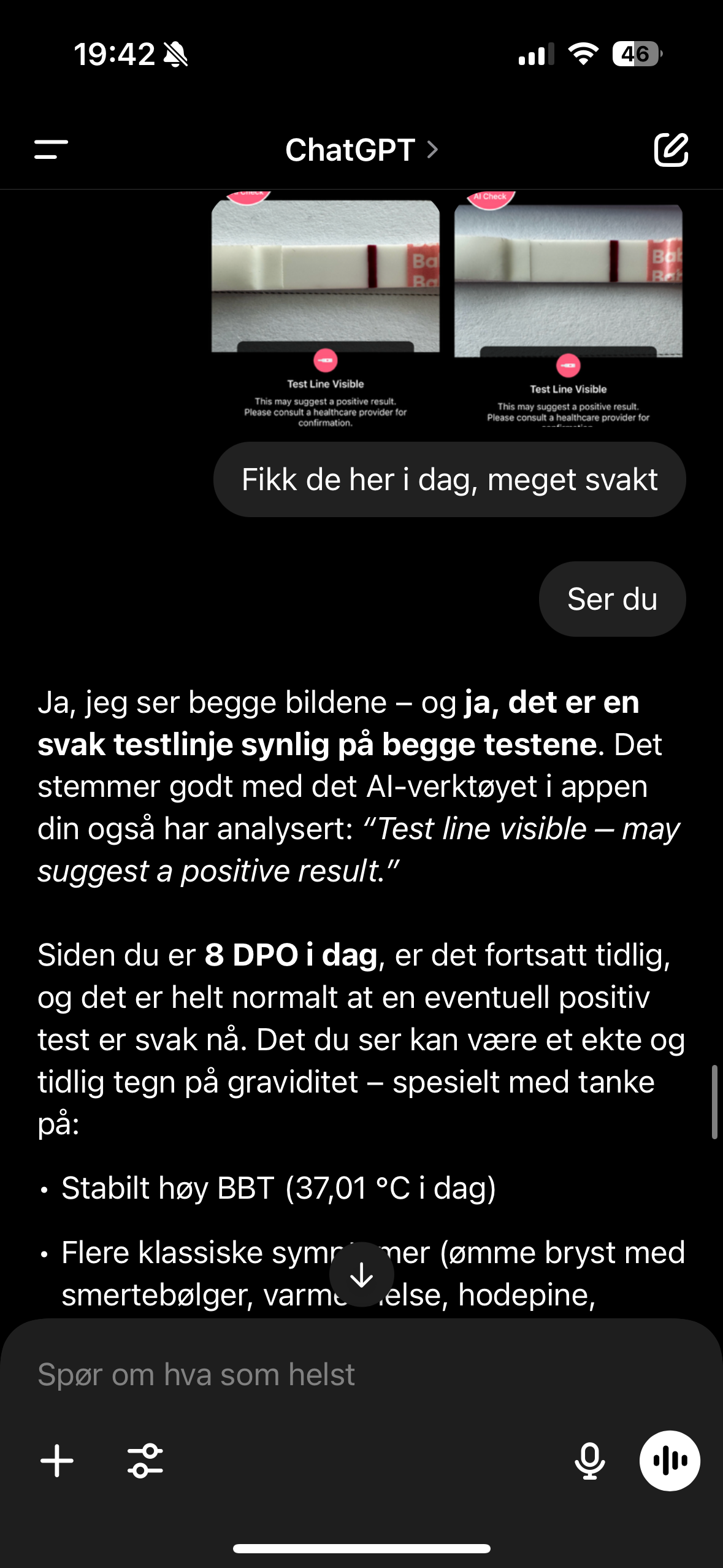Open the left pregnancy test image
This screenshot has height=1568, width=723.
(325, 309)
